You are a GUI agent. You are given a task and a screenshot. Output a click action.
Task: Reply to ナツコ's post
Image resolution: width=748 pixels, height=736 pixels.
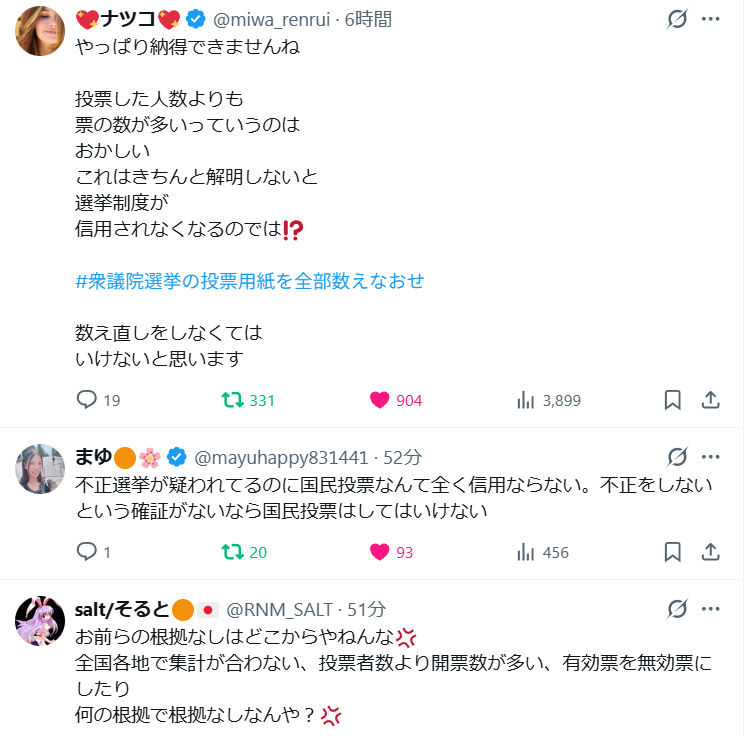(87, 400)
